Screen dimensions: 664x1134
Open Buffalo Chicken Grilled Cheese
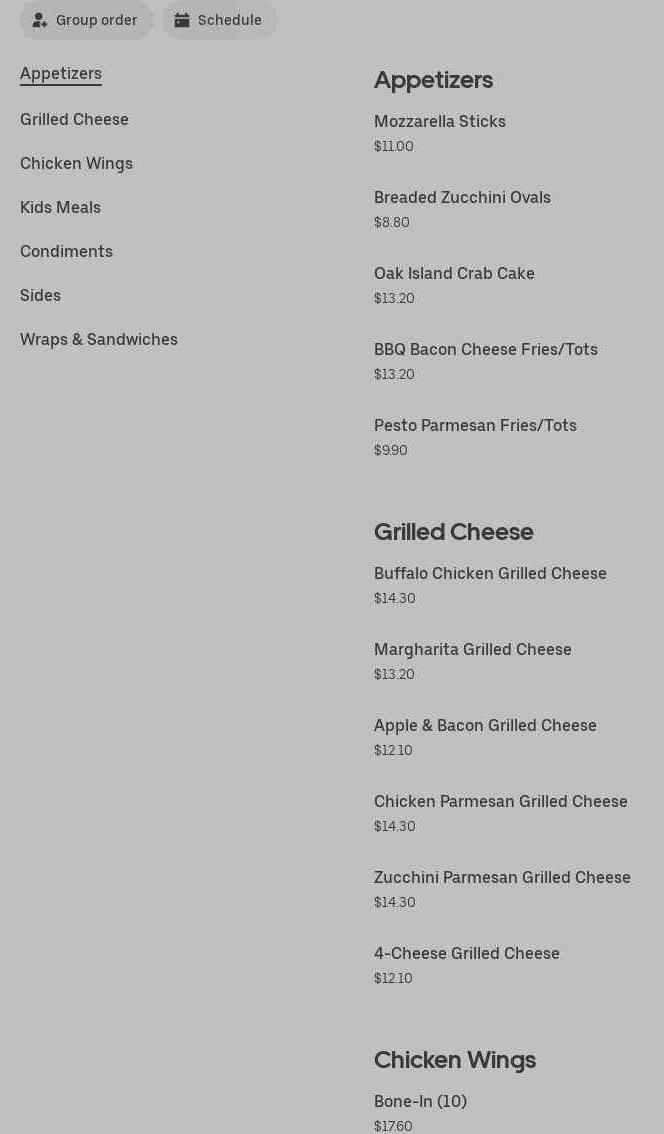pyautogui.click(x=490, y=573)
